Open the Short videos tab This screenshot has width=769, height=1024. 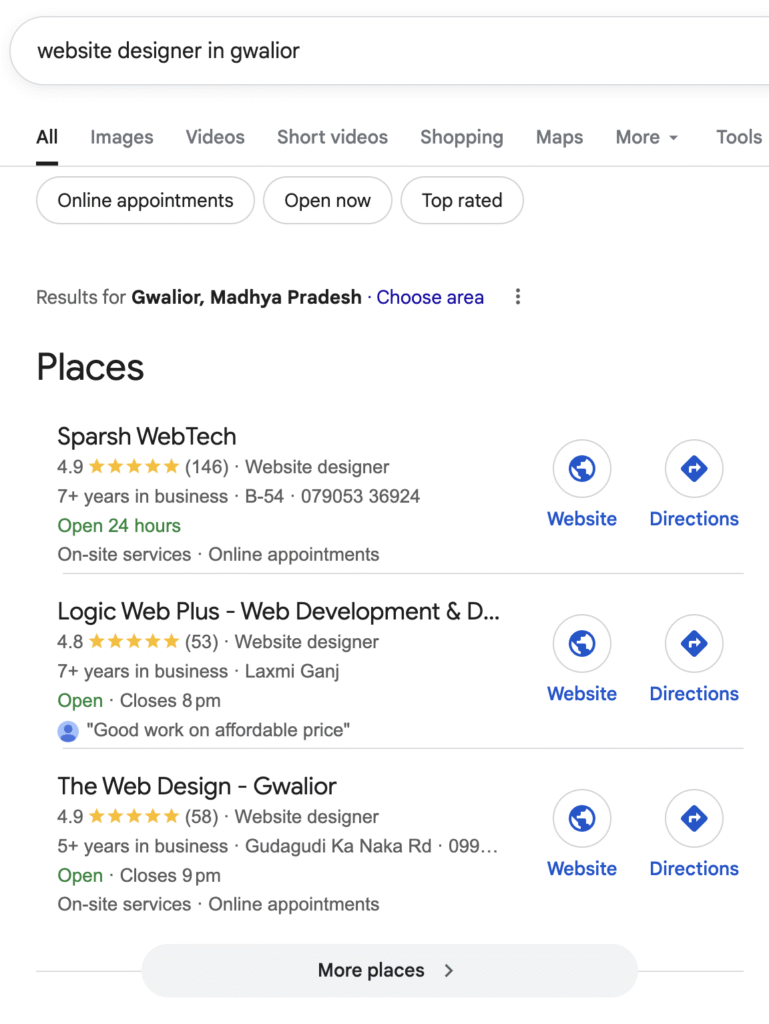(332, 138)
